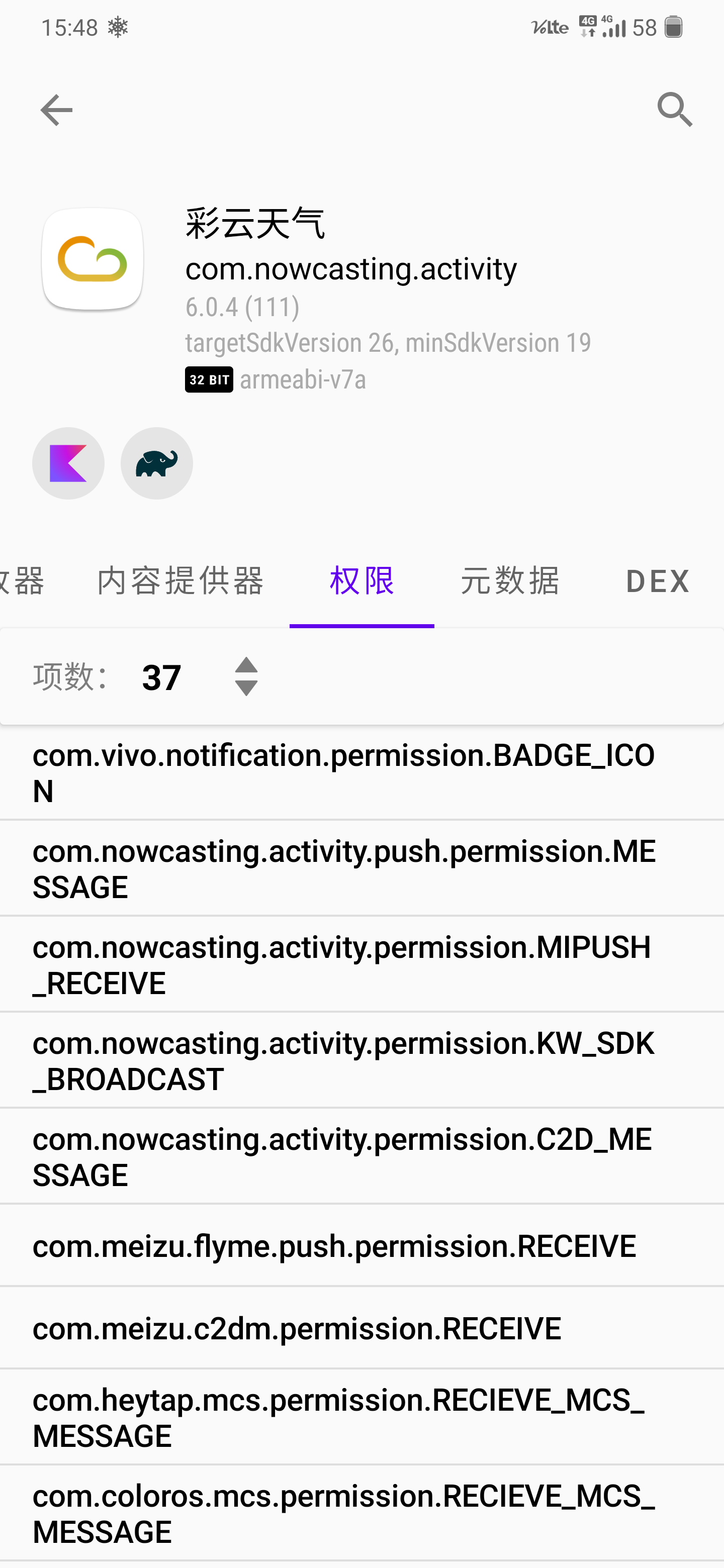Open the MIPUSH_RECEIVE permission row

[361, 965]
